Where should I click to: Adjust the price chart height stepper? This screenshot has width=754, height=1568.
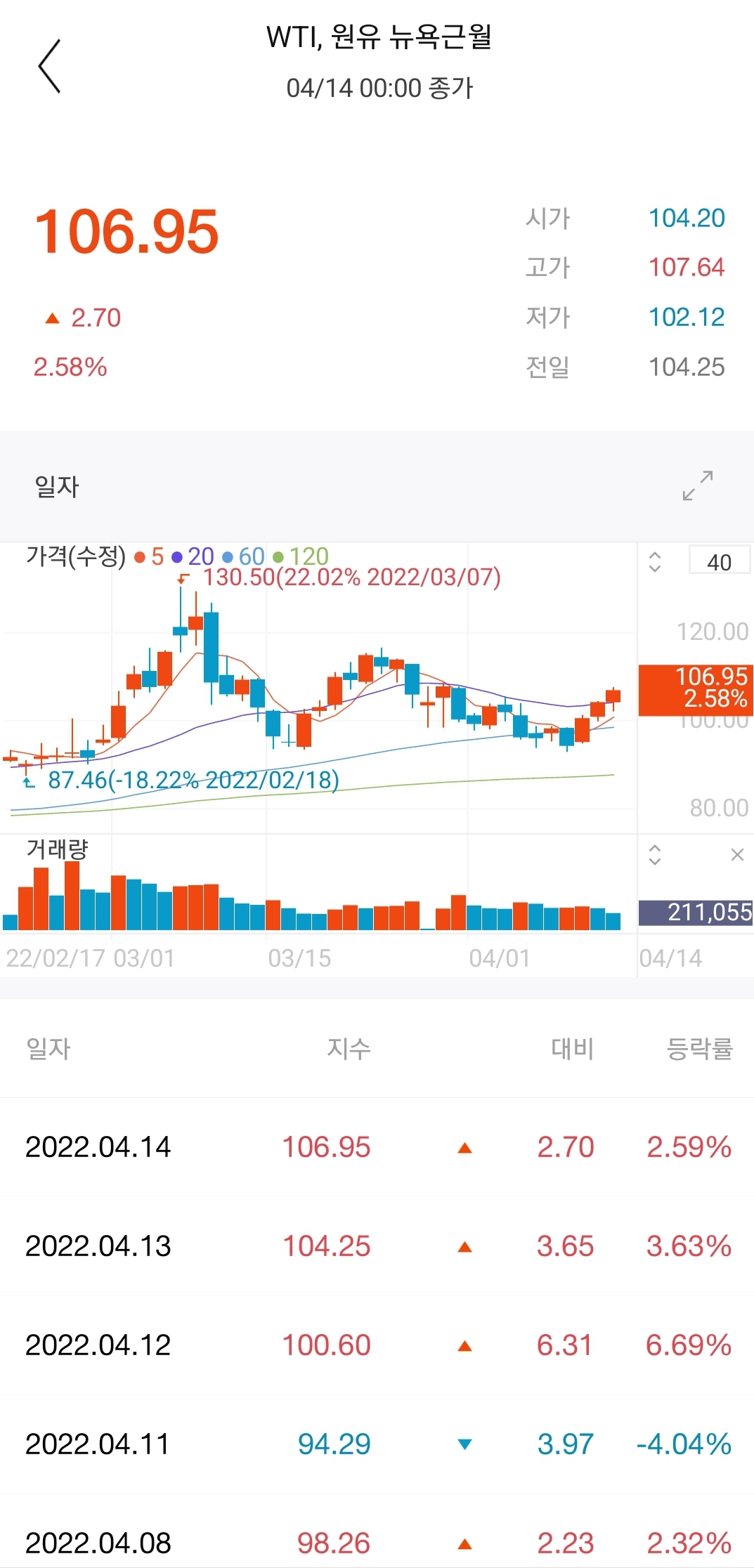654,561
